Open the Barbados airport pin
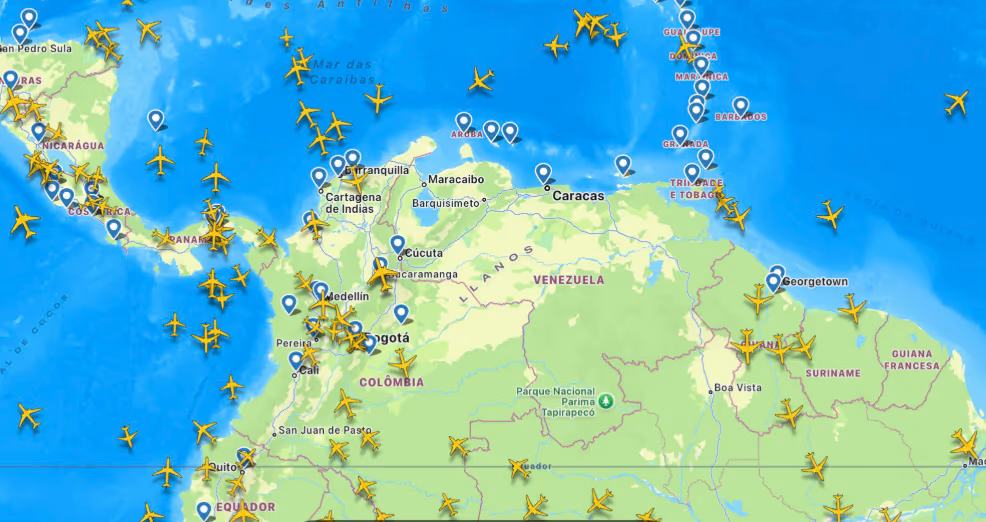 pyautogui.click(x=741, y=104)
